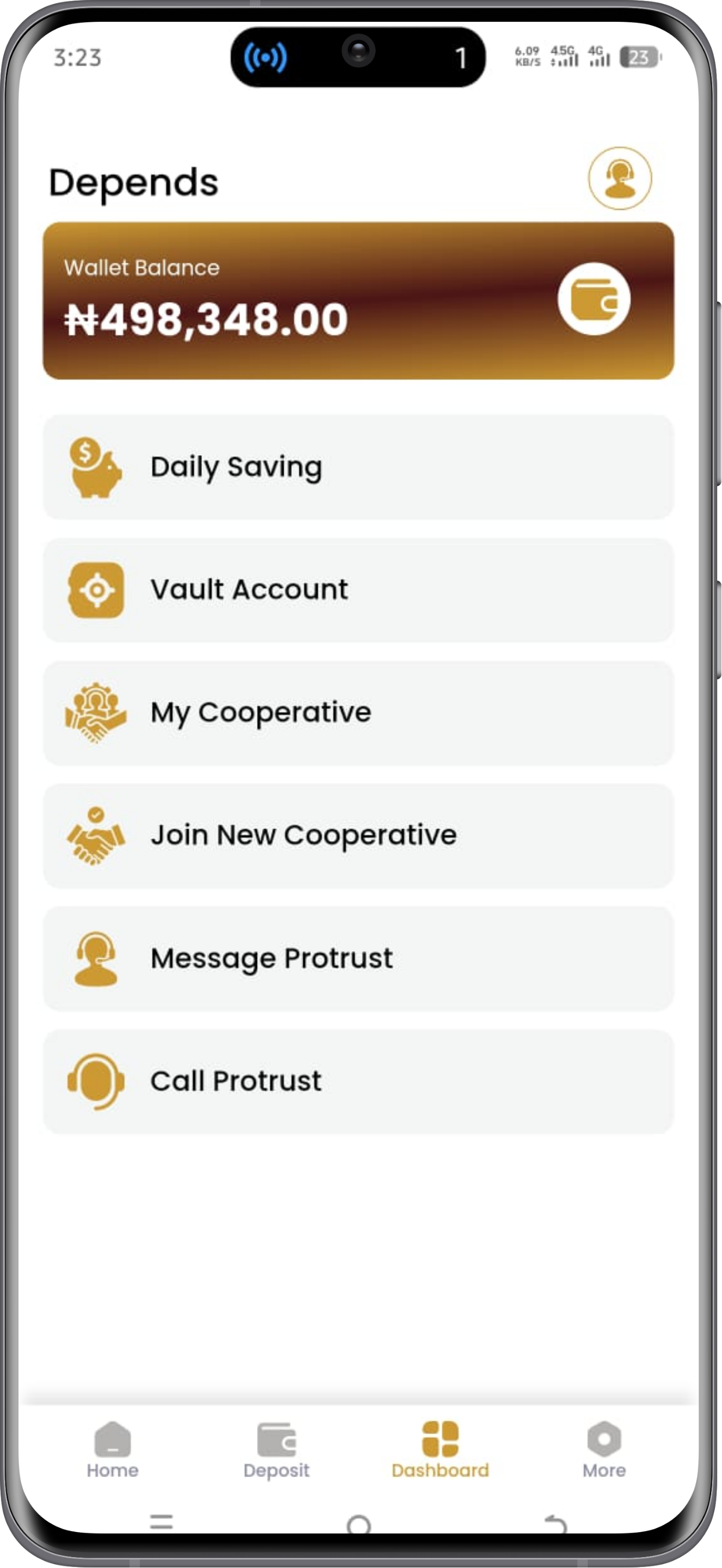Click the wallet icon on the balance card

click(593, 301)
